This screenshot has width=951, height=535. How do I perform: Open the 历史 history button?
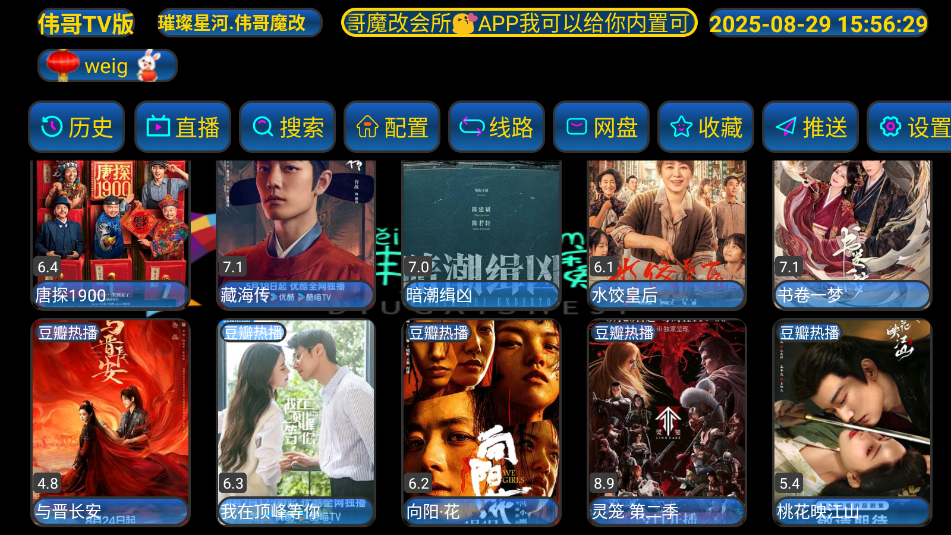[x=77, y=127]
